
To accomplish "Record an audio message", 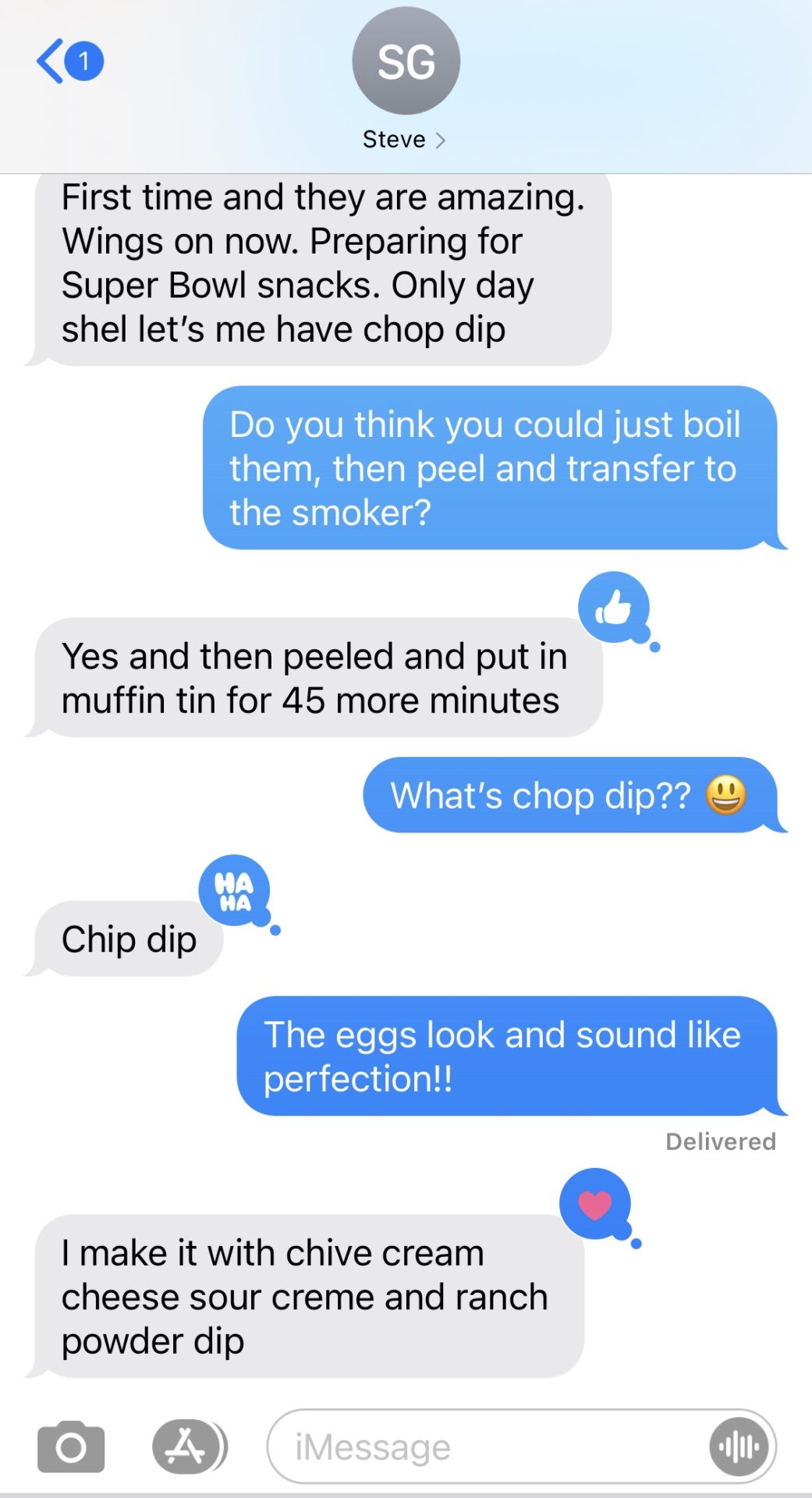I will tap(739, 1447).
